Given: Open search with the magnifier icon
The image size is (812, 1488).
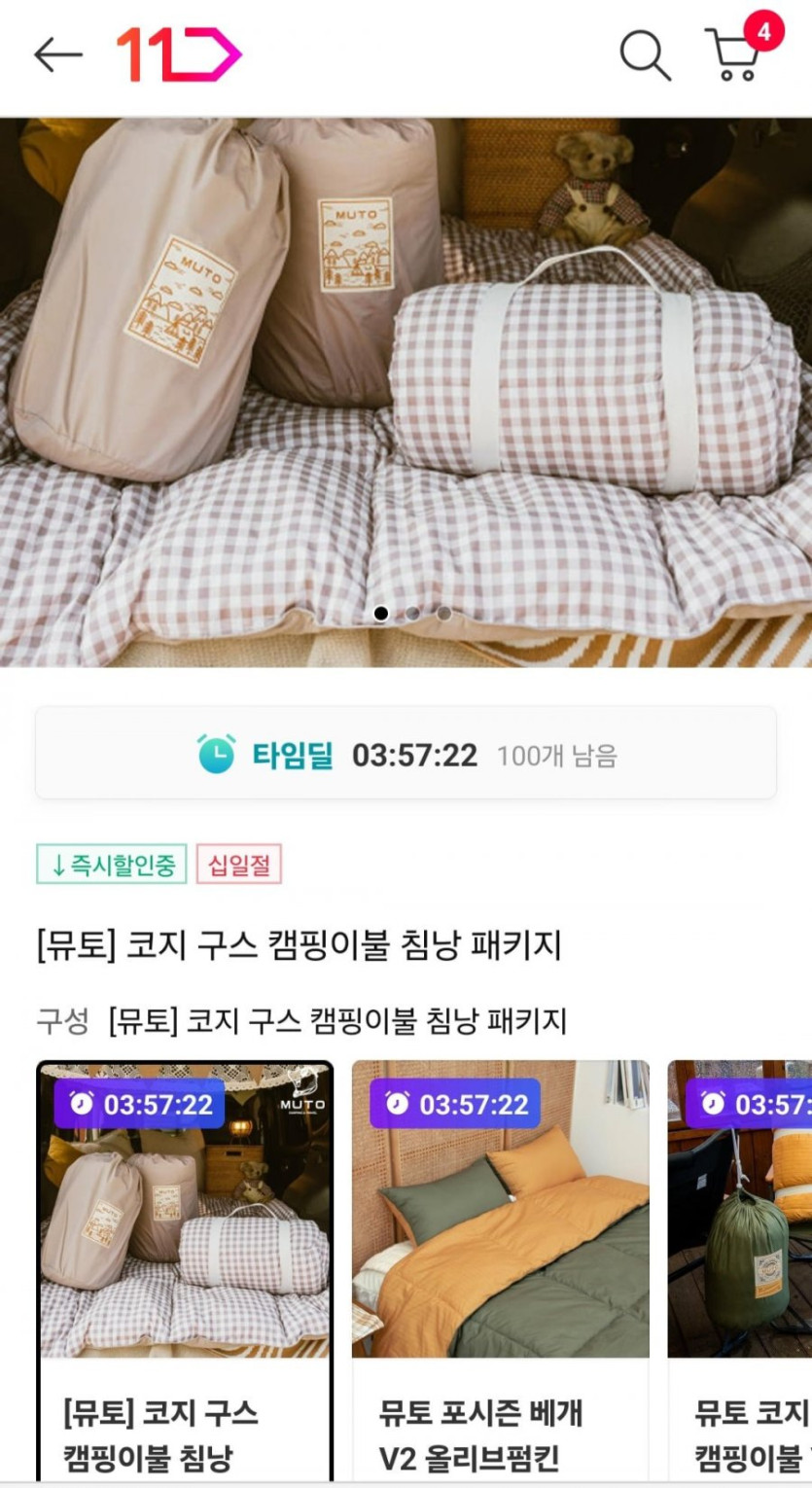Looking at the screenshot, I should tap(646, 55).
